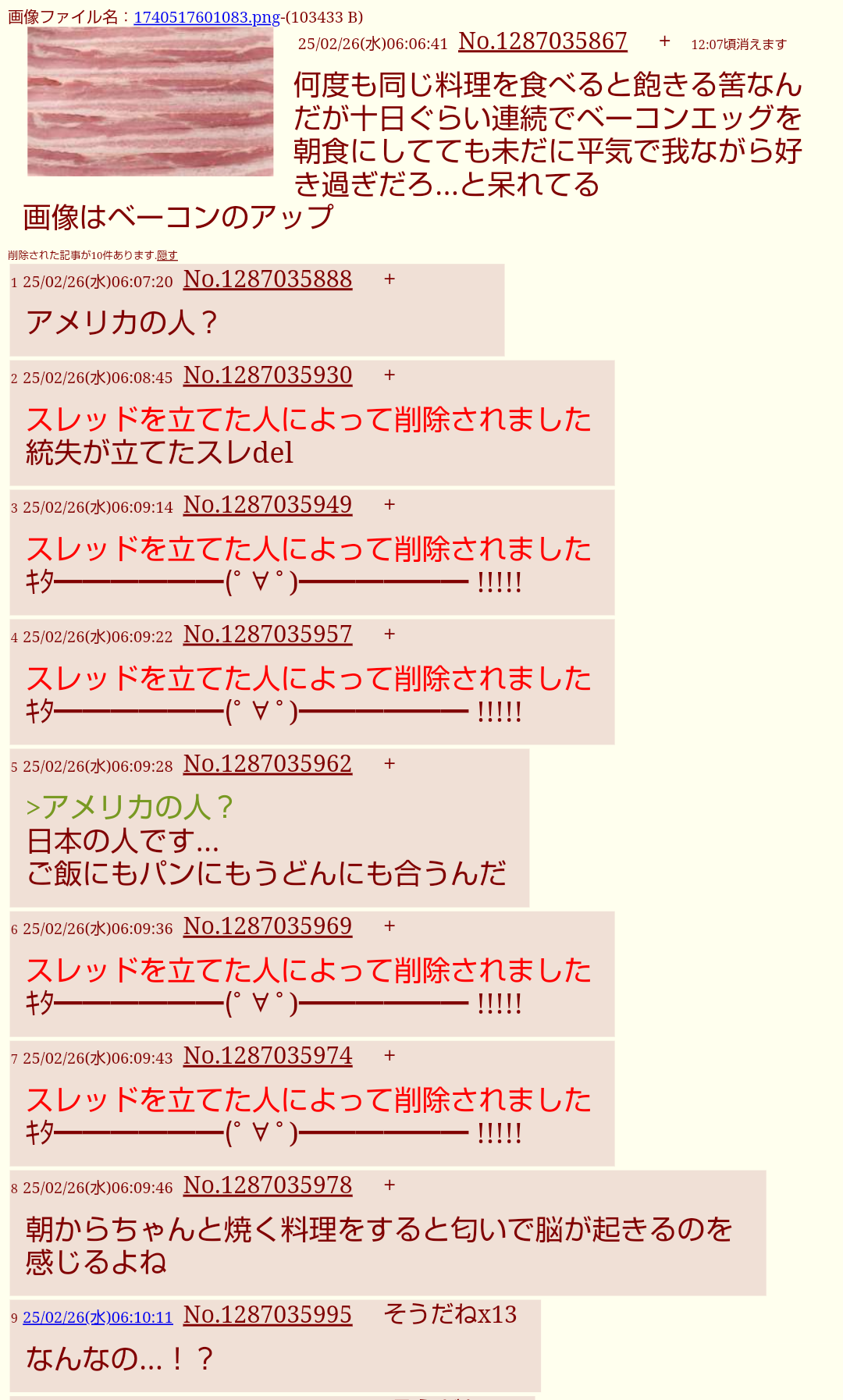Tap post number No.1287035930

268,376
